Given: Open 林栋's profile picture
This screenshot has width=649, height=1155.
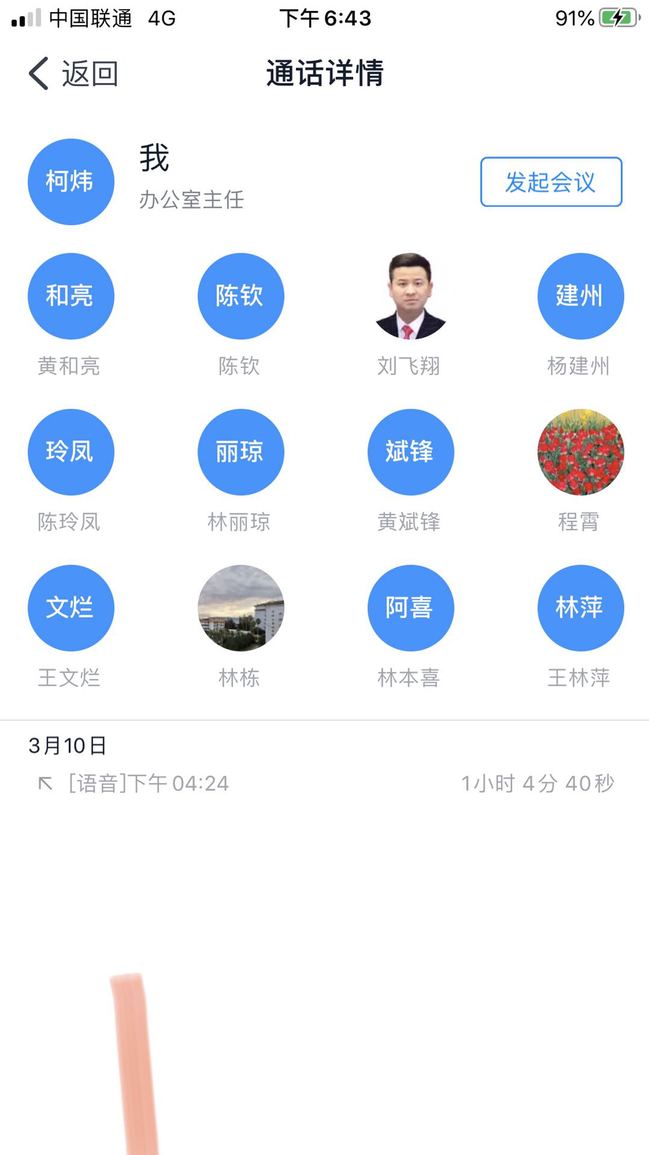Looking at the screenshot, I should [x=240, y=608].
